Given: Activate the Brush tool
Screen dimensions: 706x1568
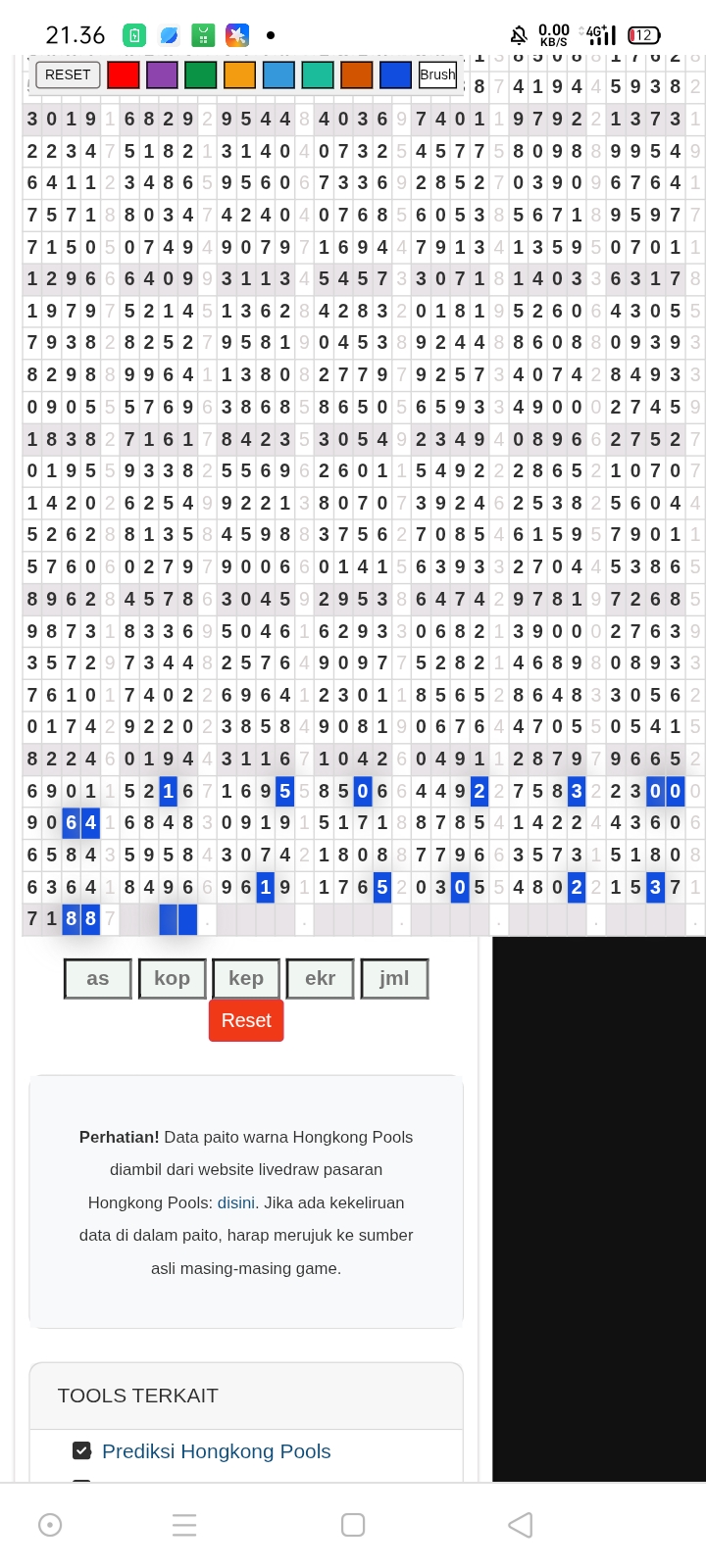Looking at the screenshot, I should click(x=437, y=74).
